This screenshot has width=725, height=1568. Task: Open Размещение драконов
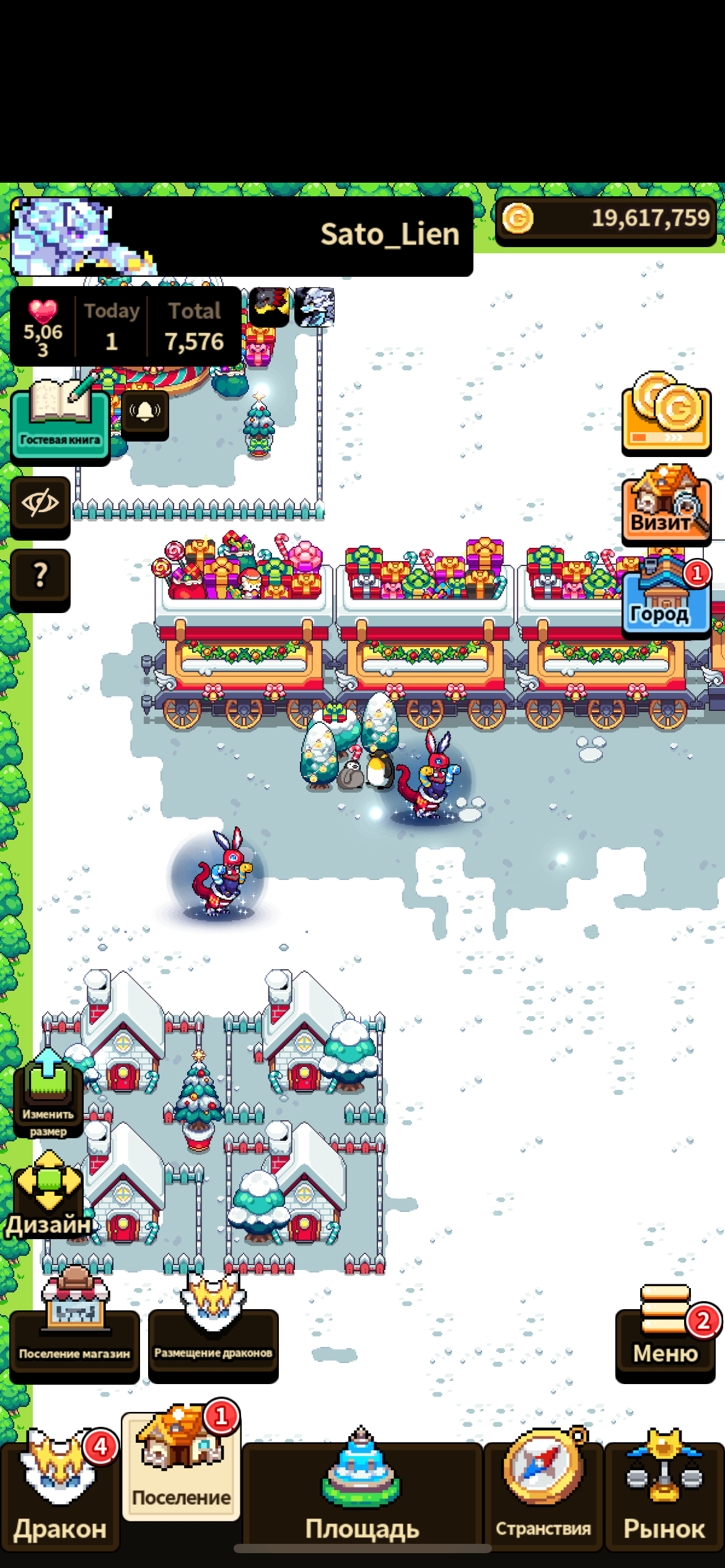tap(213, 1324)
